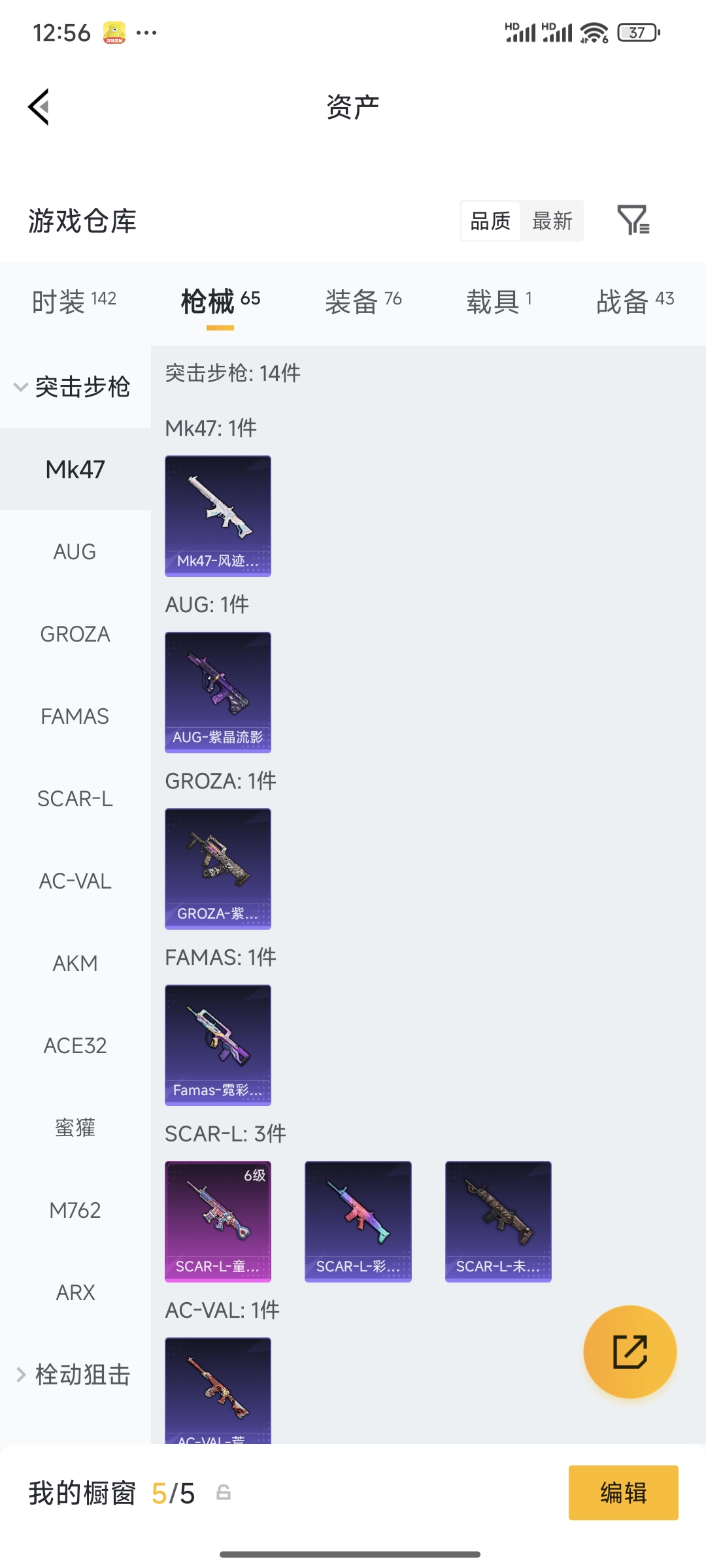This screenshot has width=706, height=1568.
Task: Expand the 栓动狙击 category
Action: (x=73, y=1375)
